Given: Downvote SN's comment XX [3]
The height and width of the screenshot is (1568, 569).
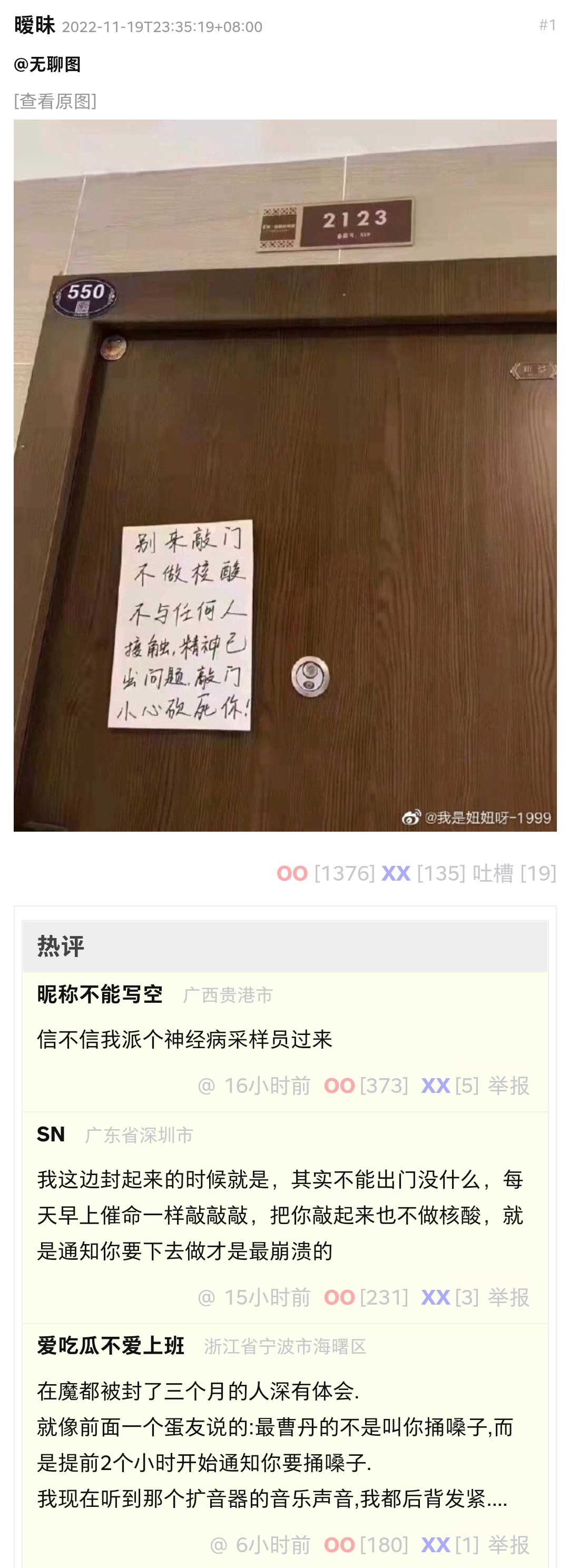Looking at the screenshot, I should (x=435, y=1298).
